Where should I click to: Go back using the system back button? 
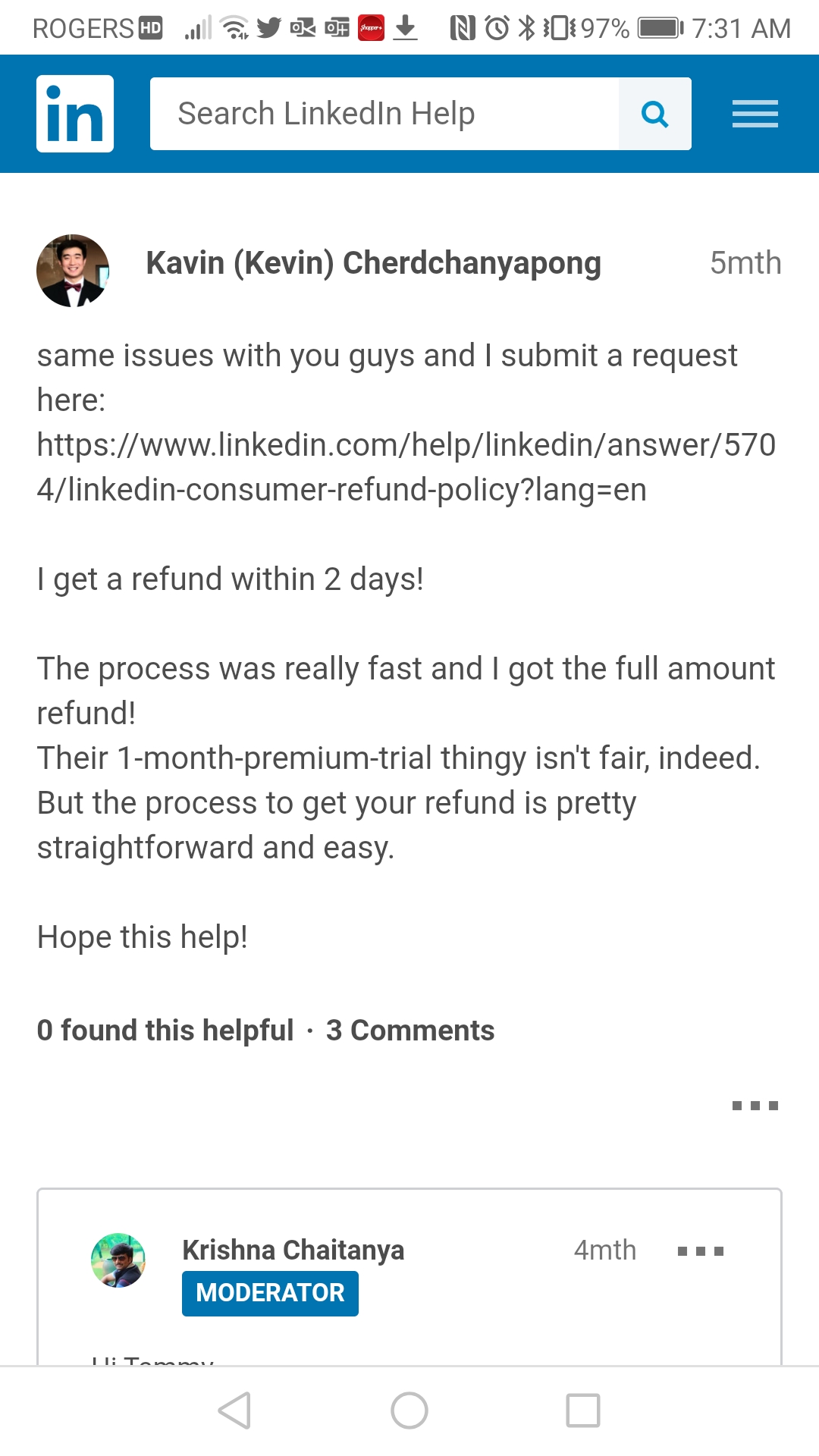pyautogui.click(x=234, y=1410)
